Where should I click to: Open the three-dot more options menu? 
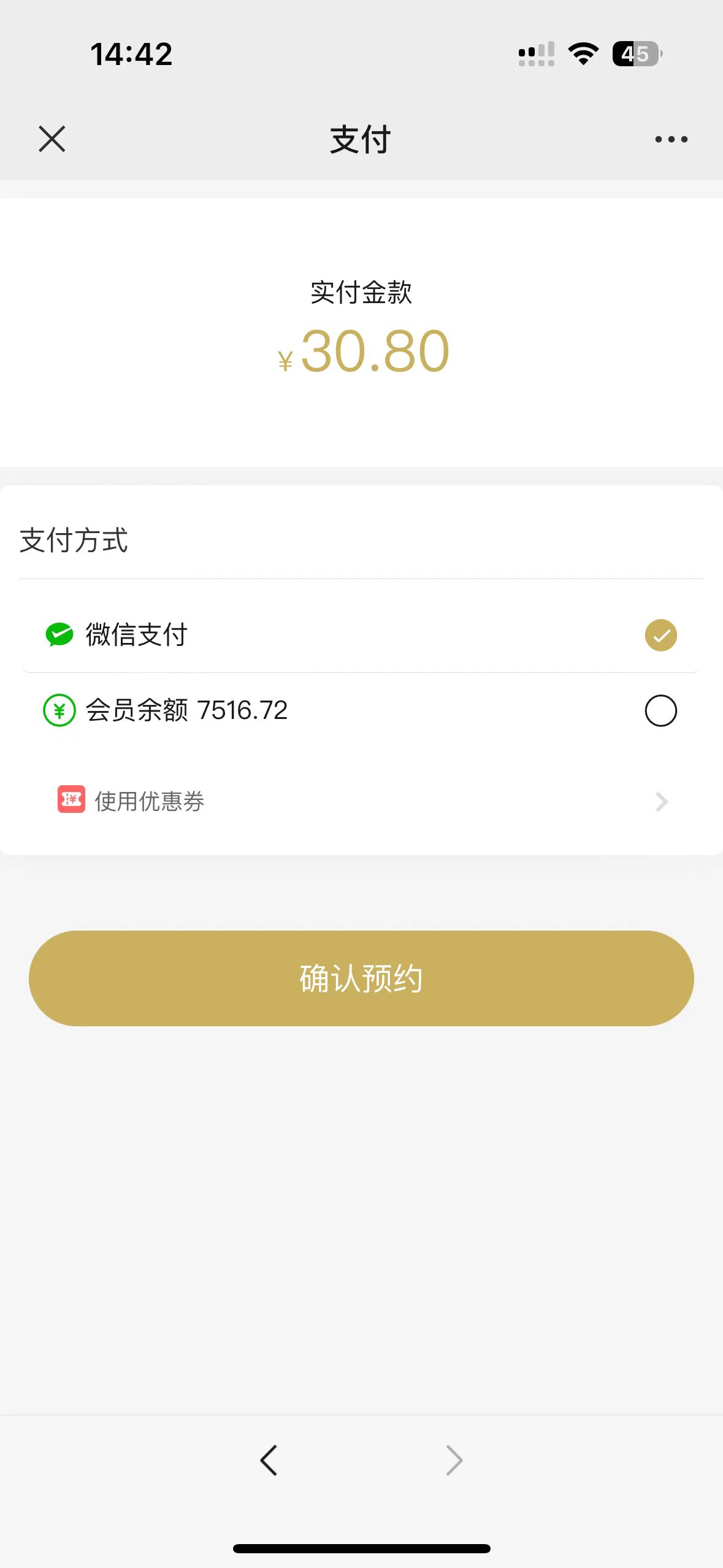coord(671,139)
